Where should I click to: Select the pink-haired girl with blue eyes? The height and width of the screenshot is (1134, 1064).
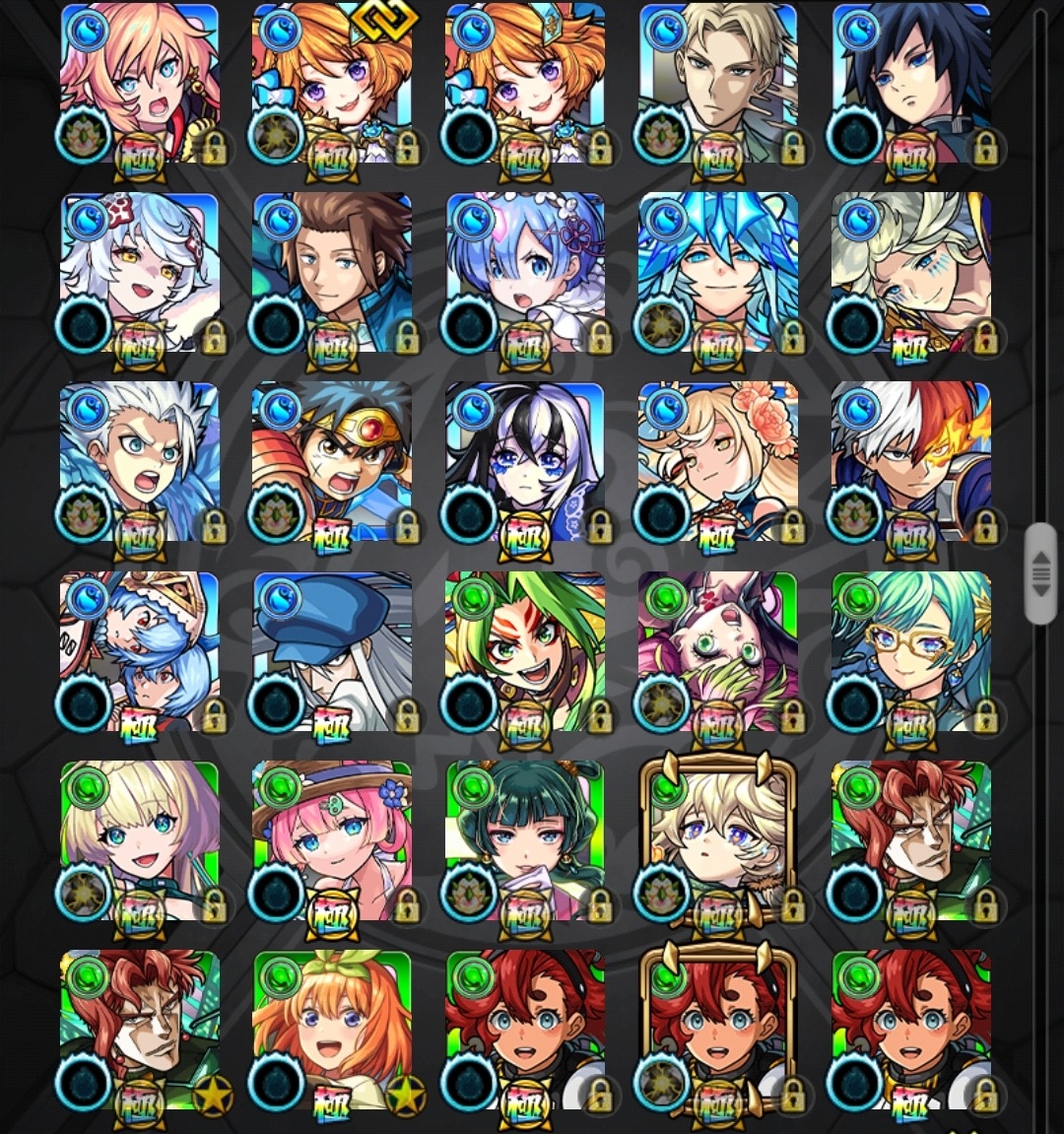139,84
